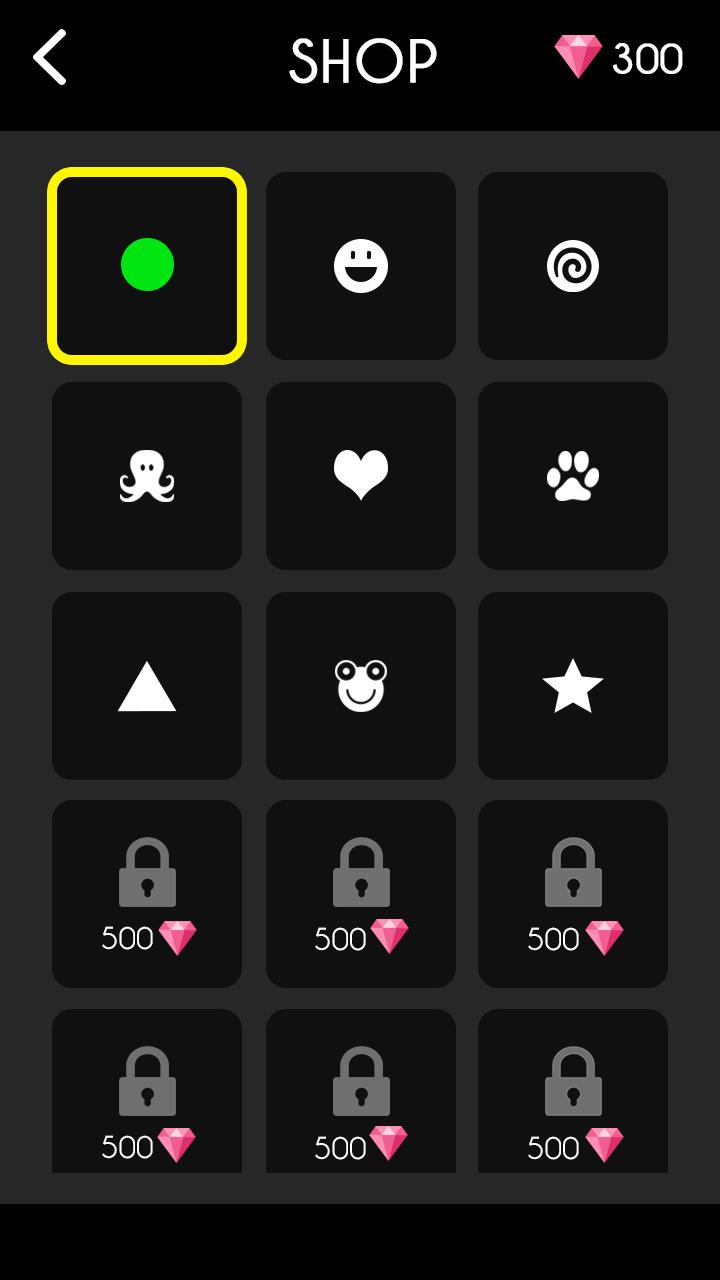Screen dimensions: 720x1280
Task: Pick the spiral skin
Action: click(573, 265)
